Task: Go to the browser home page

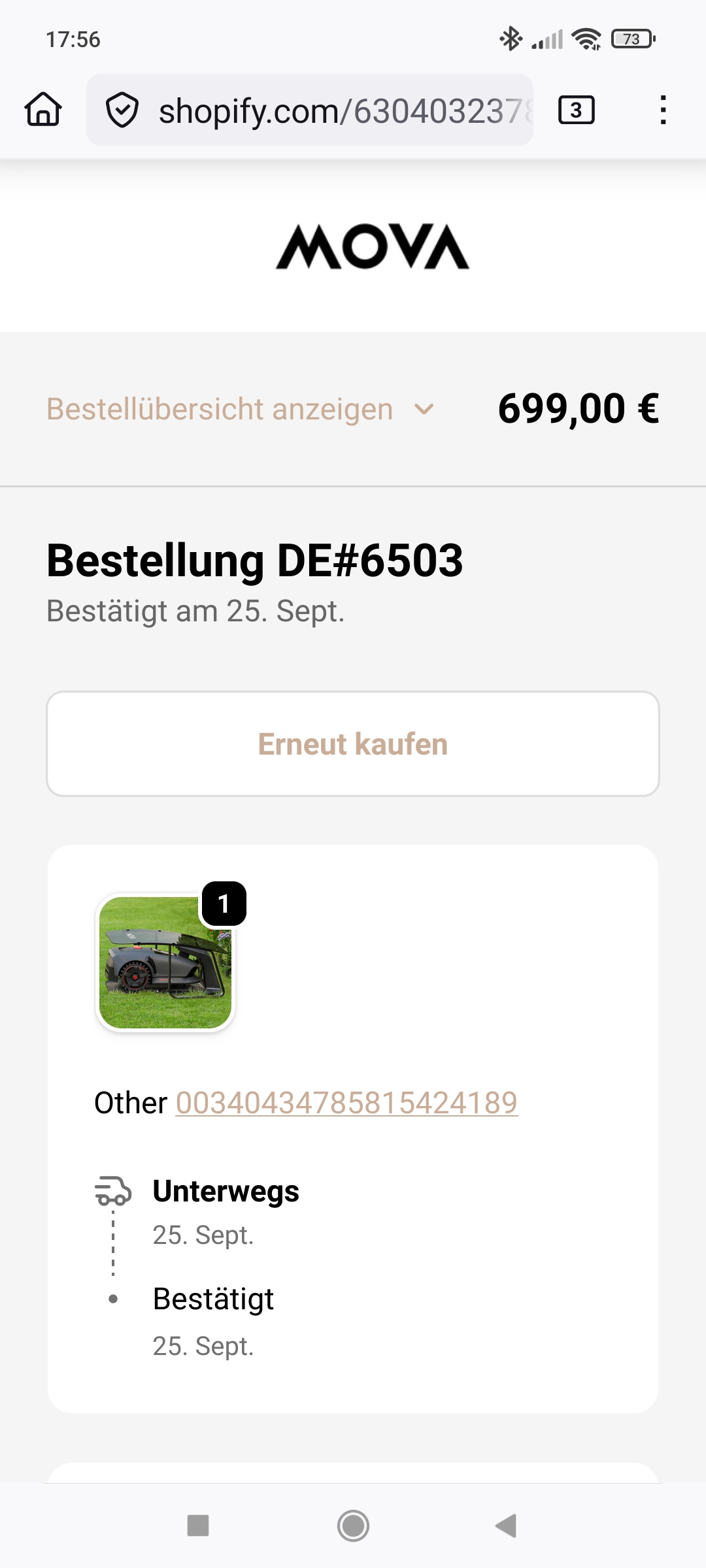Action: click(43, 110)
